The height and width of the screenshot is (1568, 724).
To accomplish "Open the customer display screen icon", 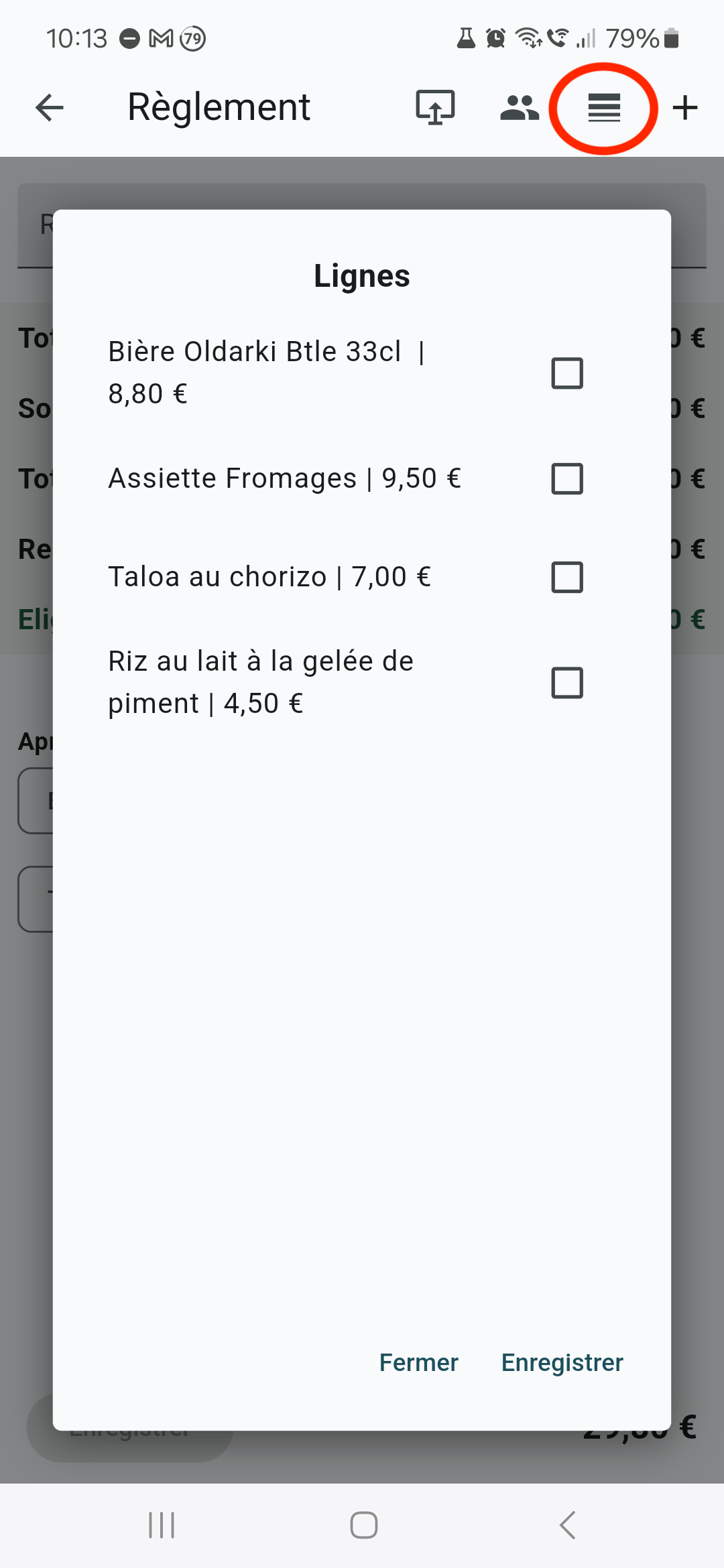I will tap(436, 107).
